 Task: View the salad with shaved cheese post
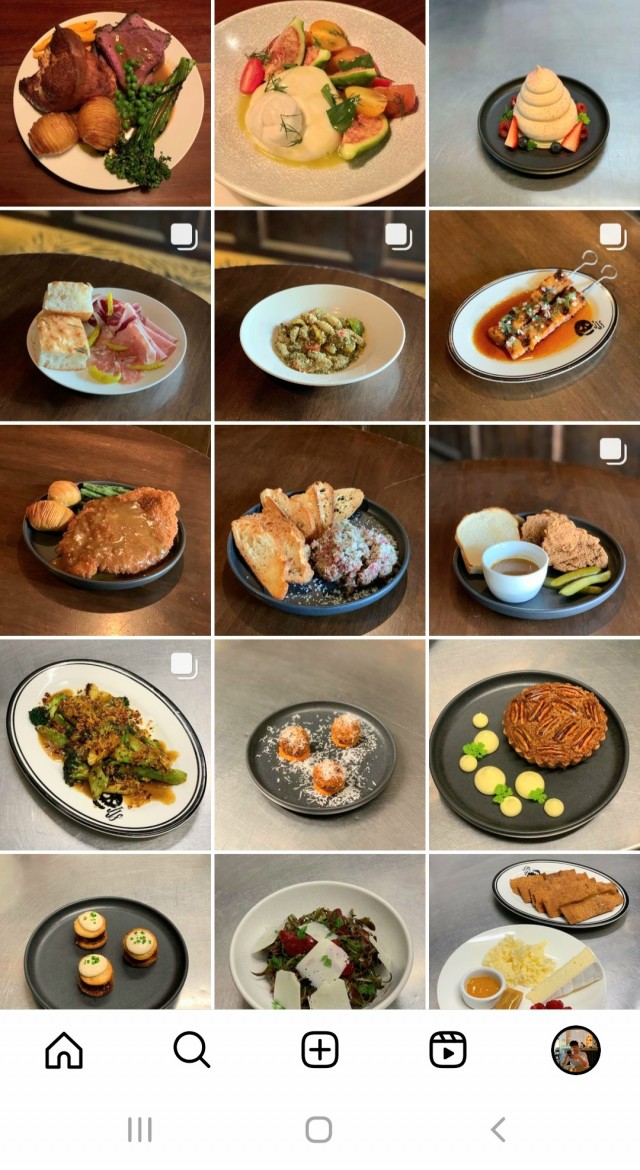(x=320, y=932)
